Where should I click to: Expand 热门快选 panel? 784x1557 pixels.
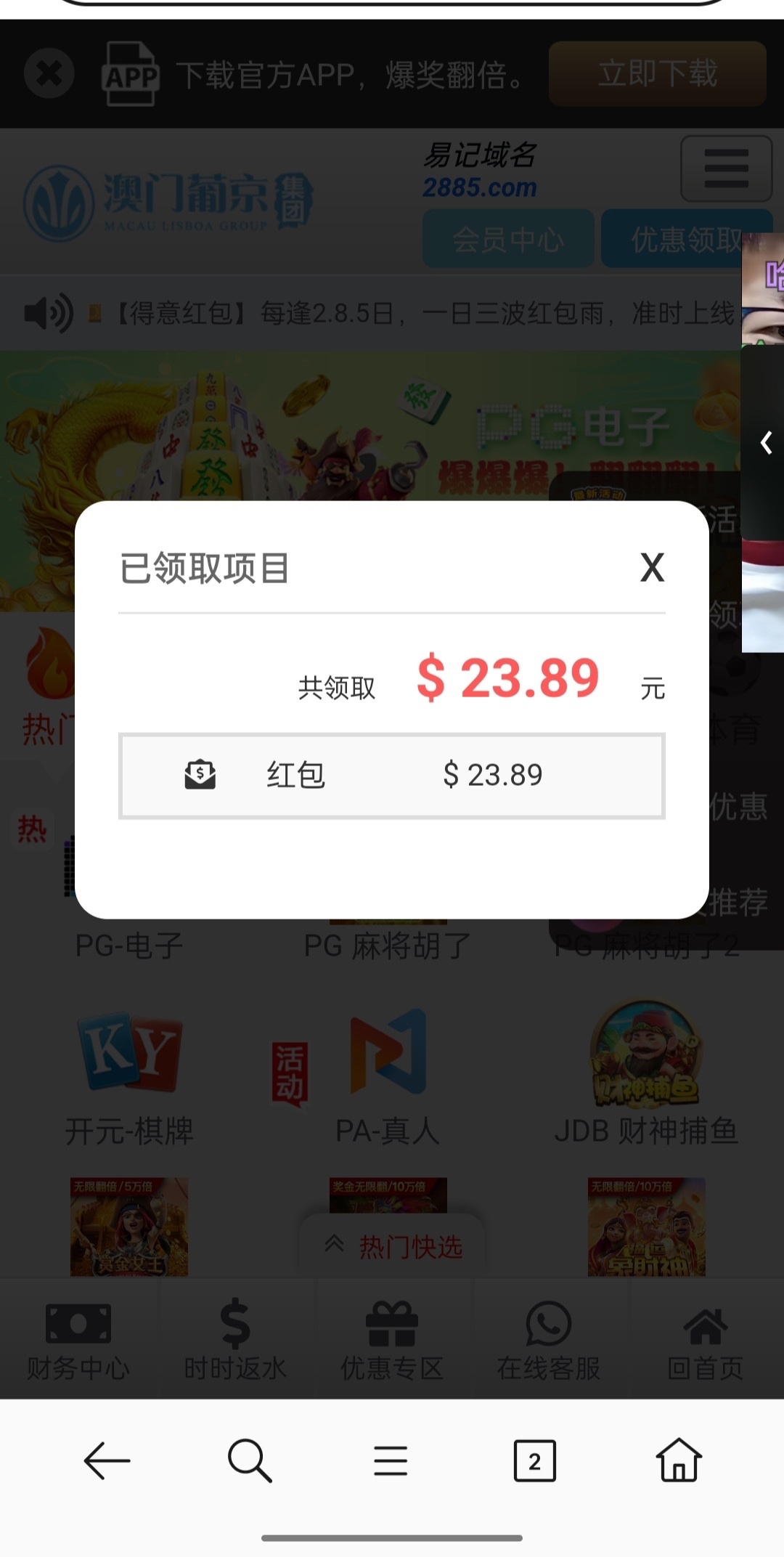393,1246
